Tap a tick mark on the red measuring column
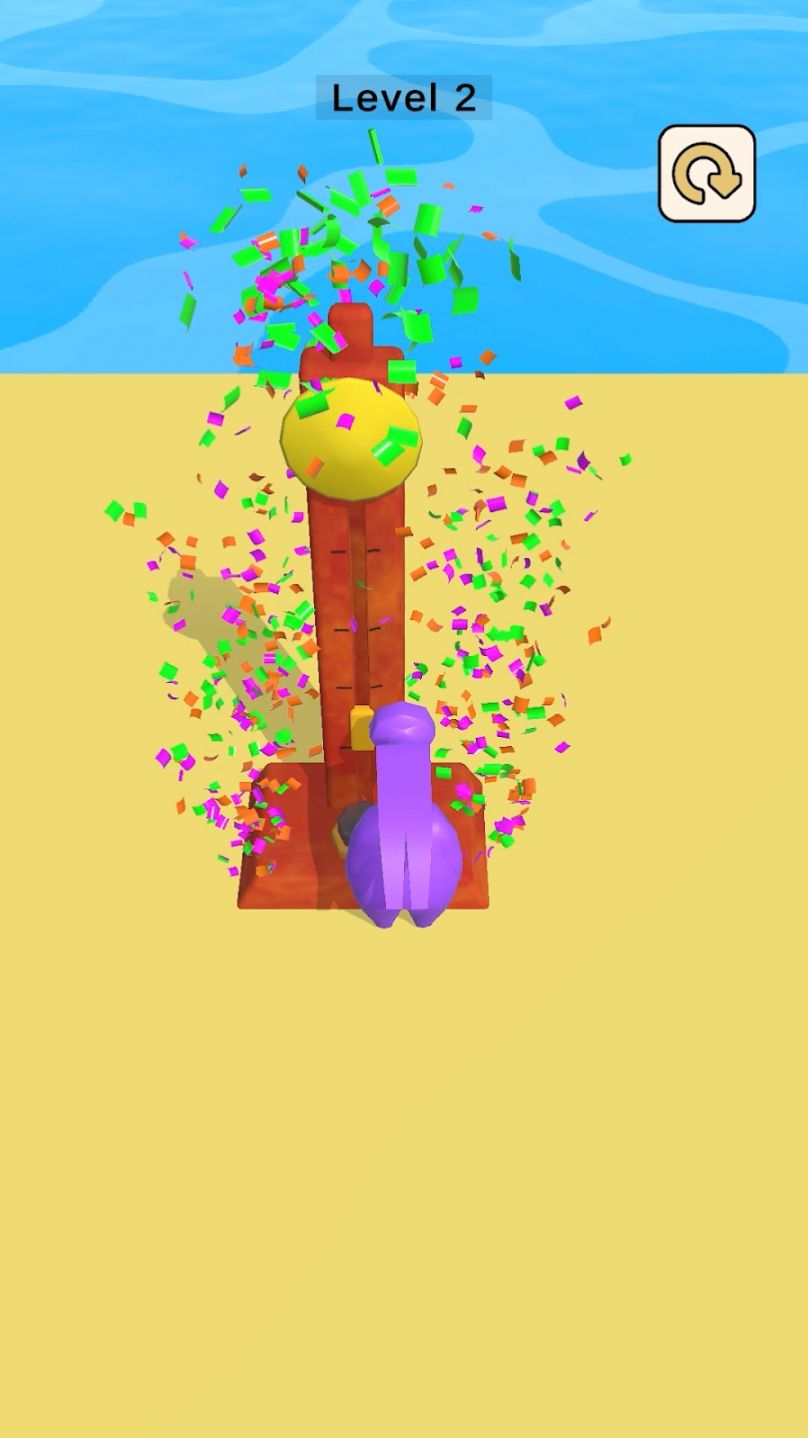The image size is (808, 1438). [x=340, y=630]
